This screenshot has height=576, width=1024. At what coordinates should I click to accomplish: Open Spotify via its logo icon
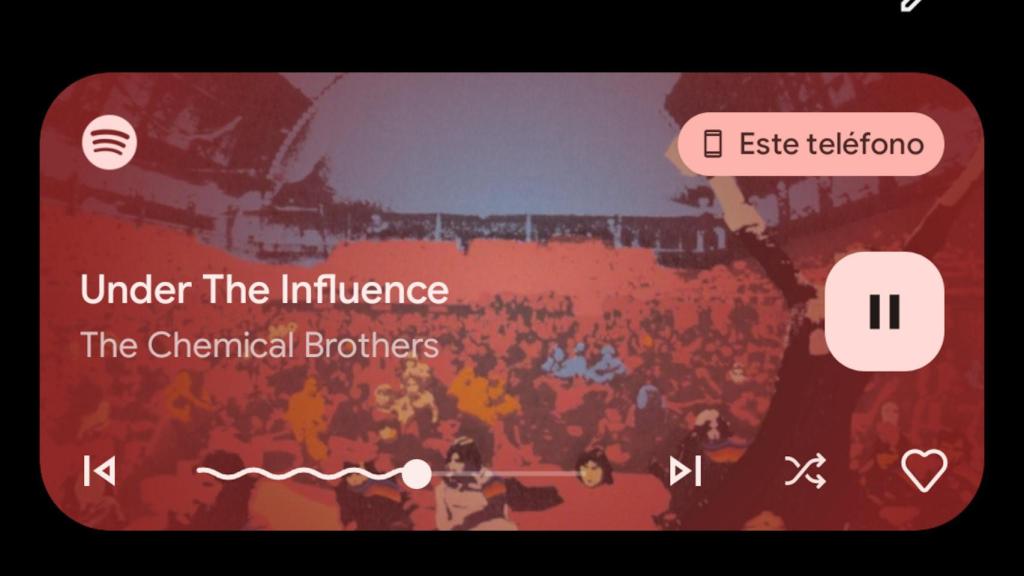(109, 143)
